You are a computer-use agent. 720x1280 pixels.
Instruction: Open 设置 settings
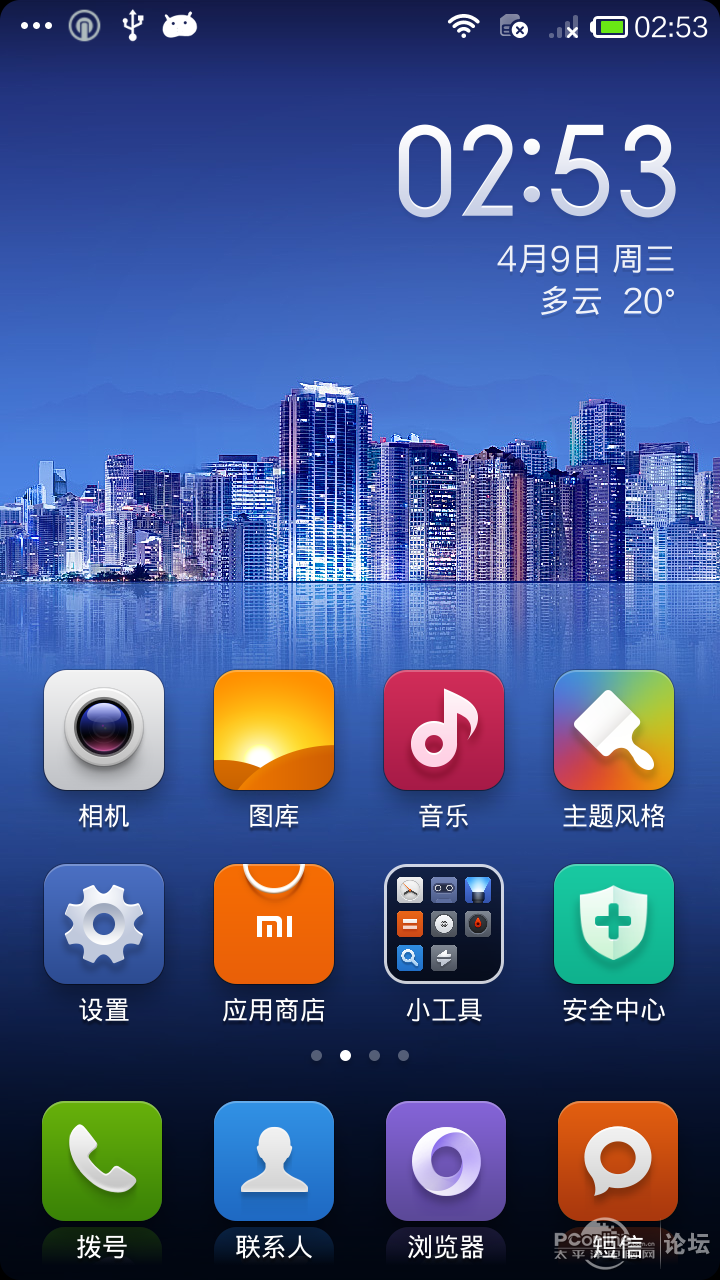[x=104, y=924]
